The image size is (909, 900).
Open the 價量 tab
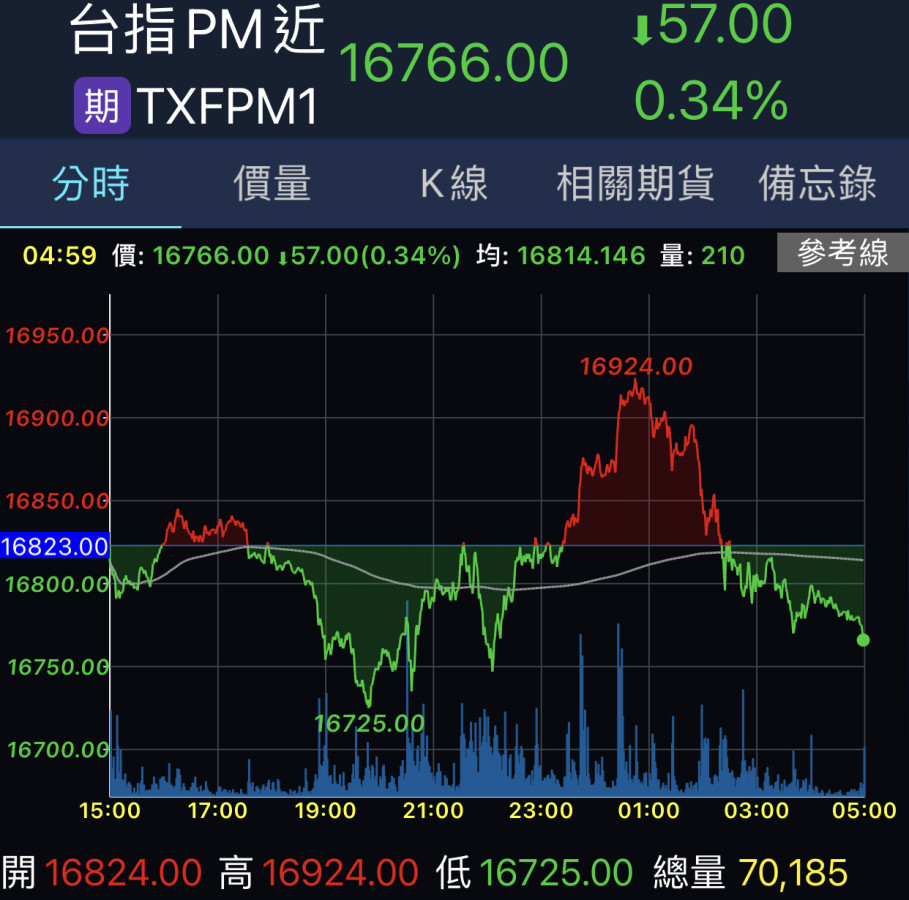[272, 185]
